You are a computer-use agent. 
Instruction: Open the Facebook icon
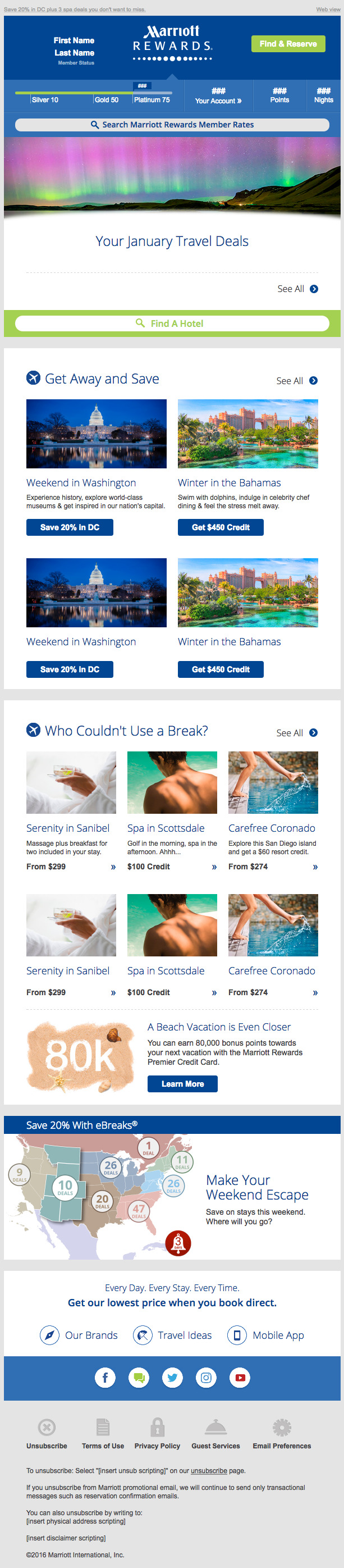coord(105,1378)
